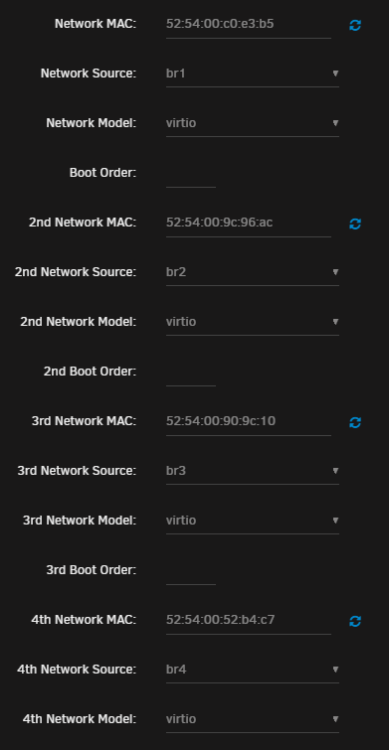Expand the 4th Network Model dropdown
The image size is (389, 750).
point(253,720)
